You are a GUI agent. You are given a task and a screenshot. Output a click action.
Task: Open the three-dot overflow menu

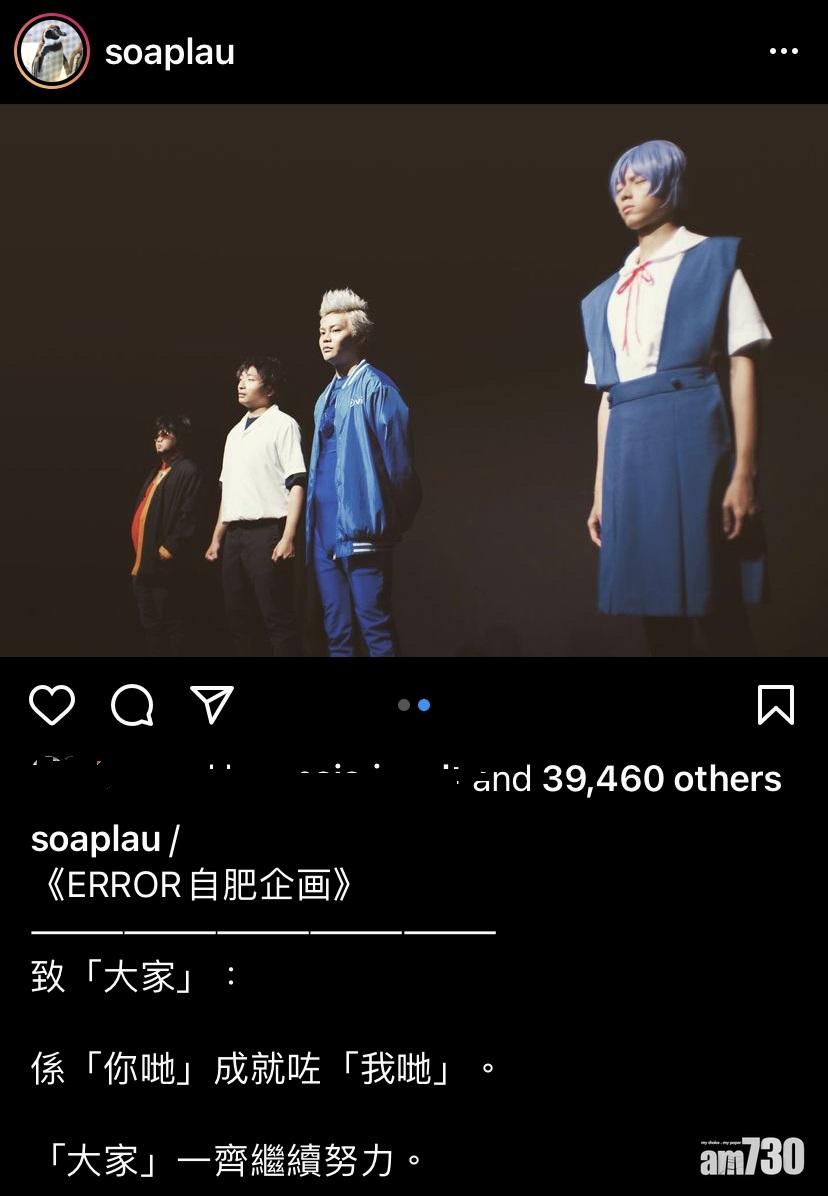pos(783,52)
